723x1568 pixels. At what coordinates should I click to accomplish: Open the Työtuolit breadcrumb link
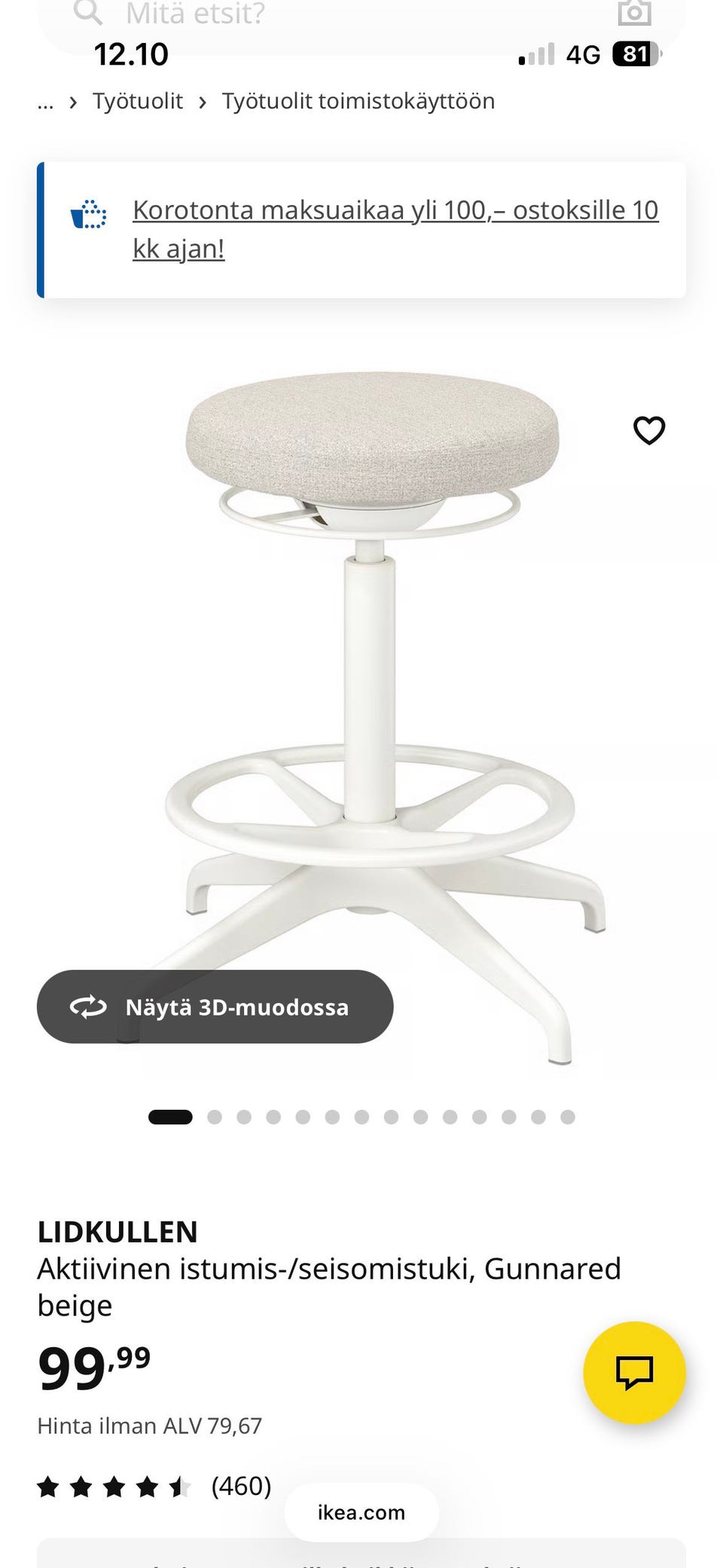point(137,101)
